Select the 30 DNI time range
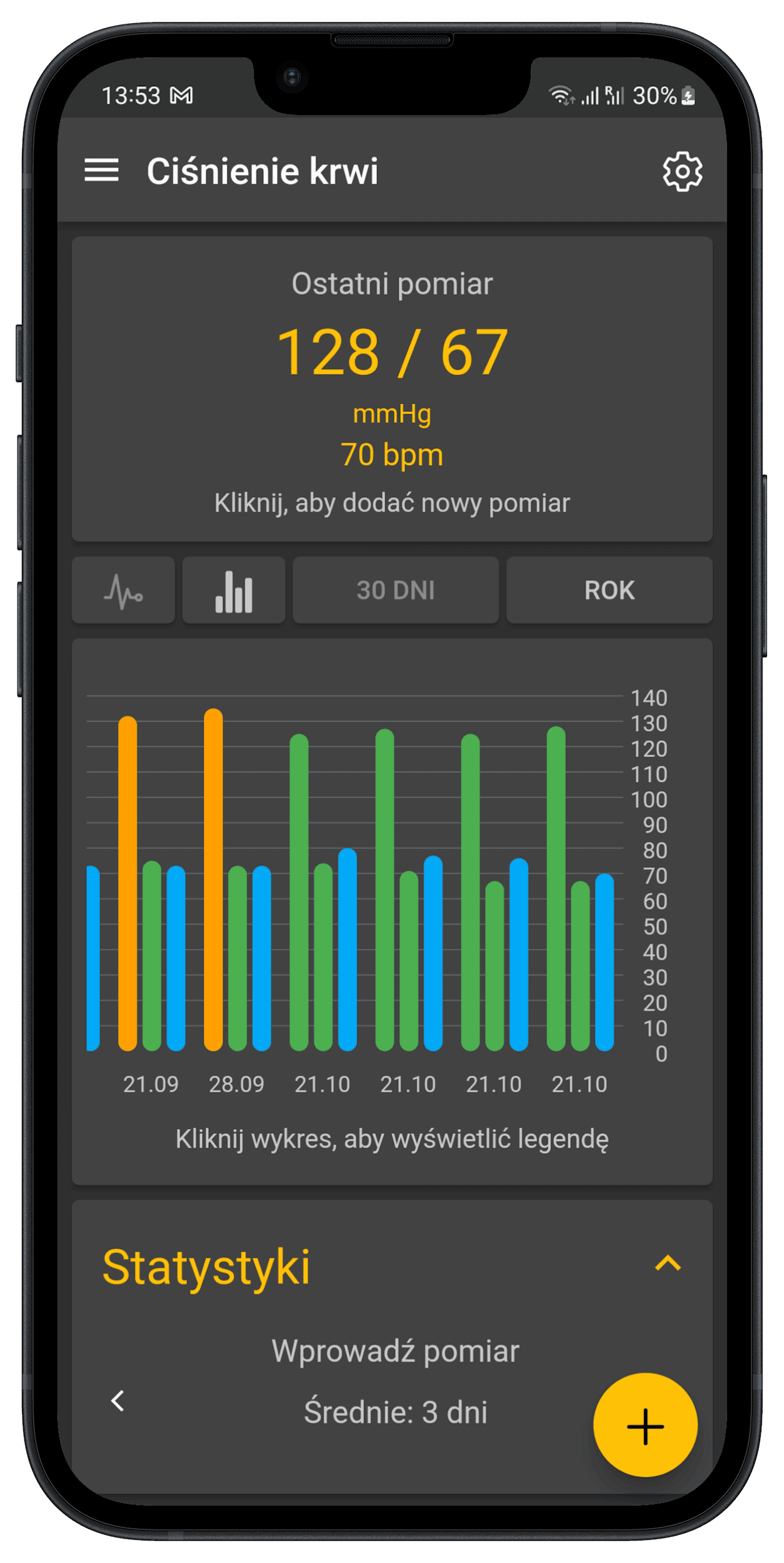The image size is (784, 1563). pos(395,590)
